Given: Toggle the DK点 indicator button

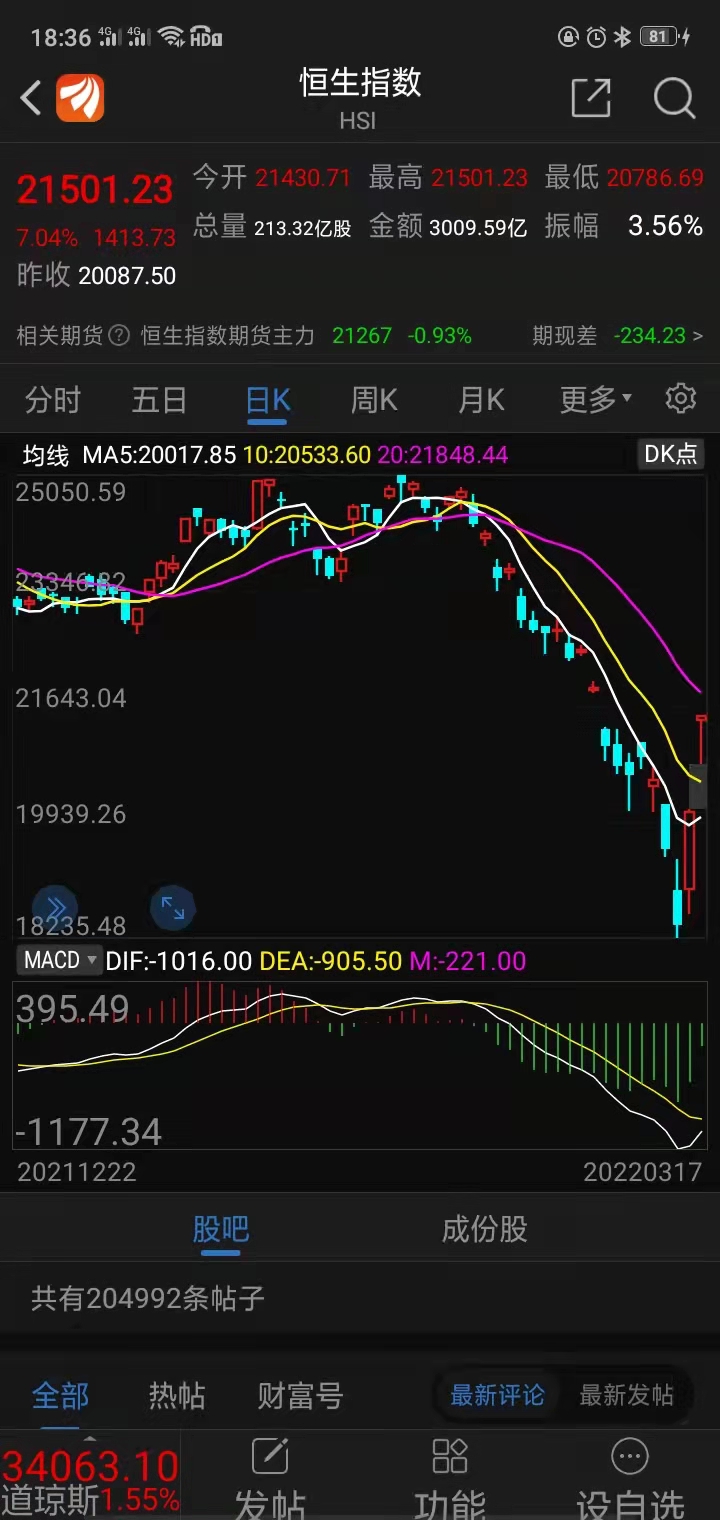Looking at the screenshot, I should point(670,454).
